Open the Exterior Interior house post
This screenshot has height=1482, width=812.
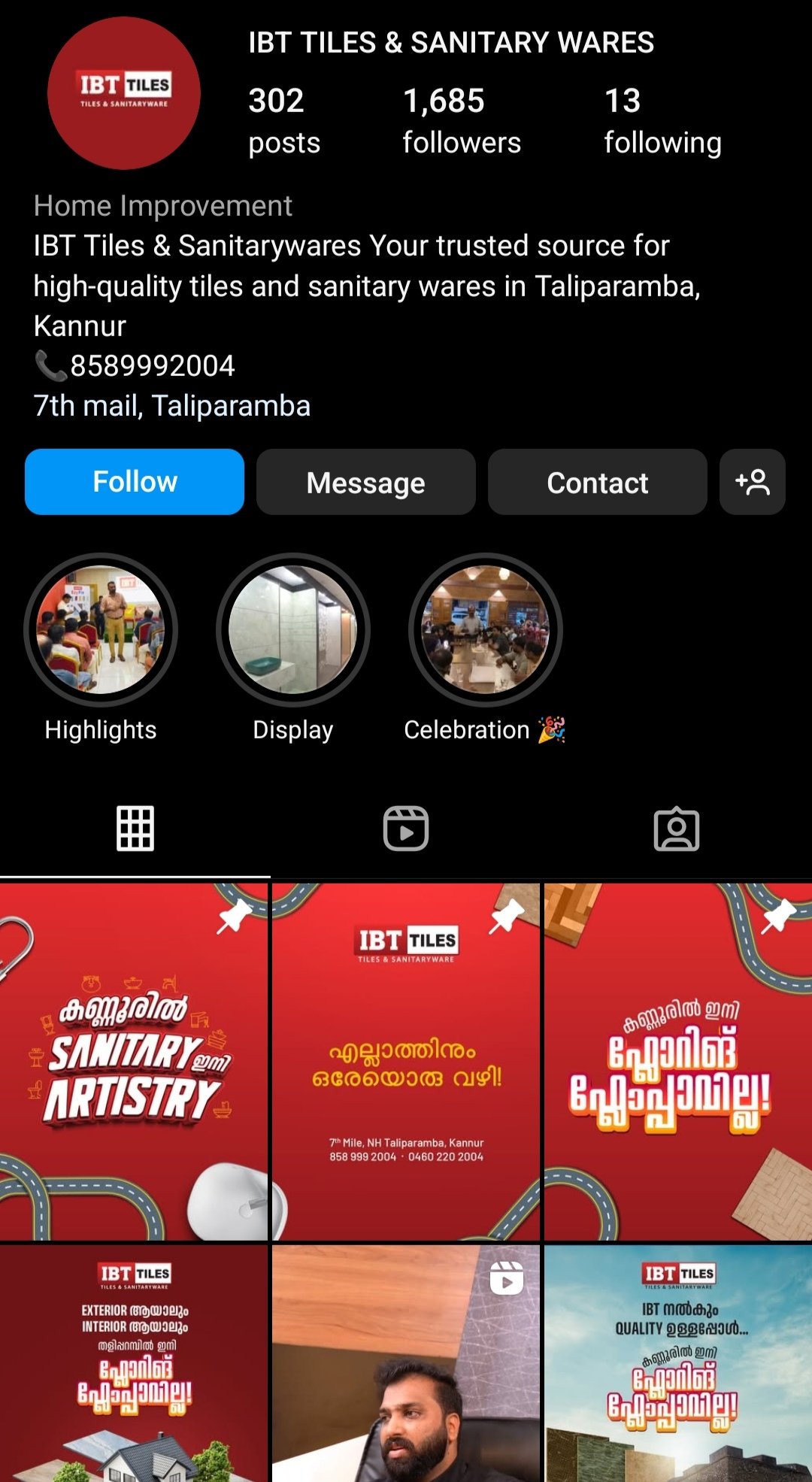point(134,1362)
